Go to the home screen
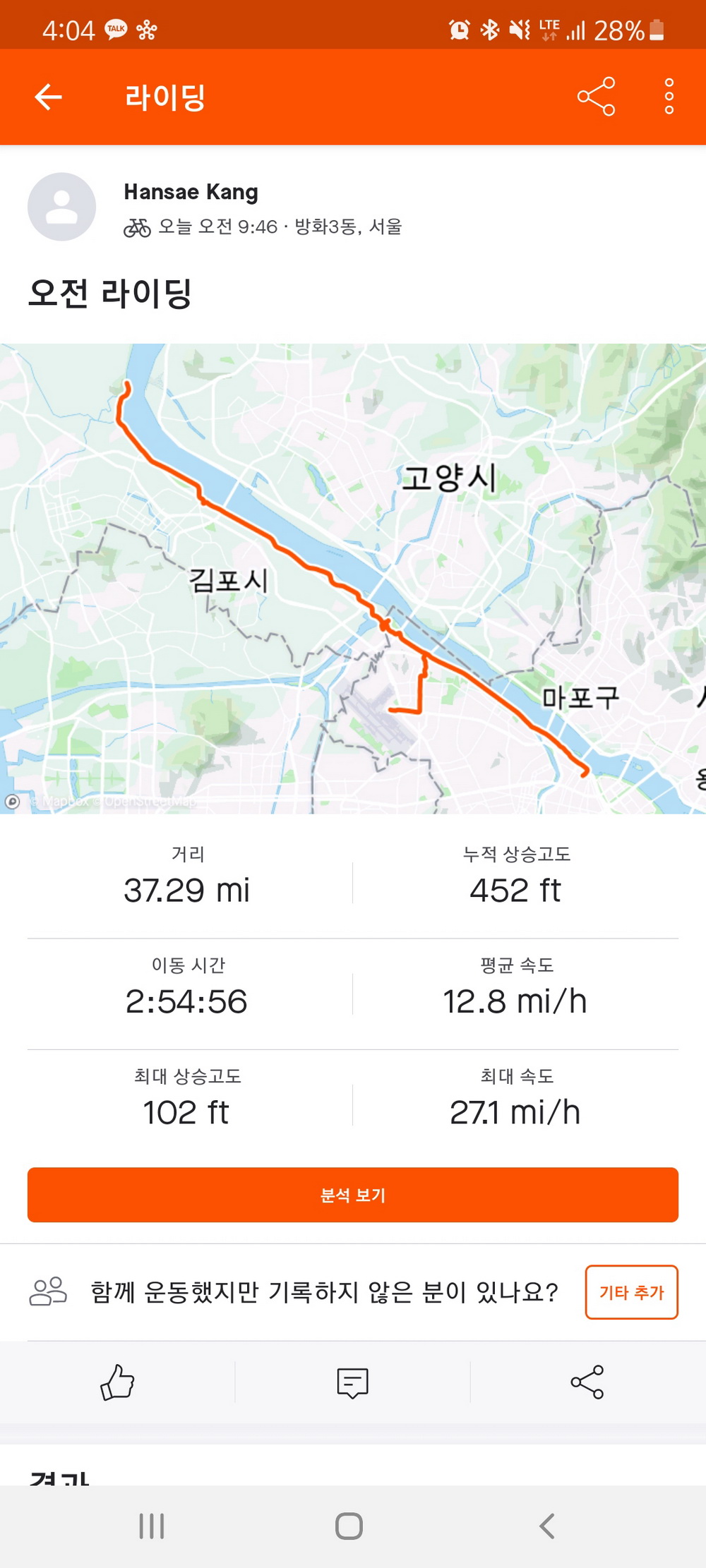Viewport: 706px width, 1568px height. pos(349,1526)
